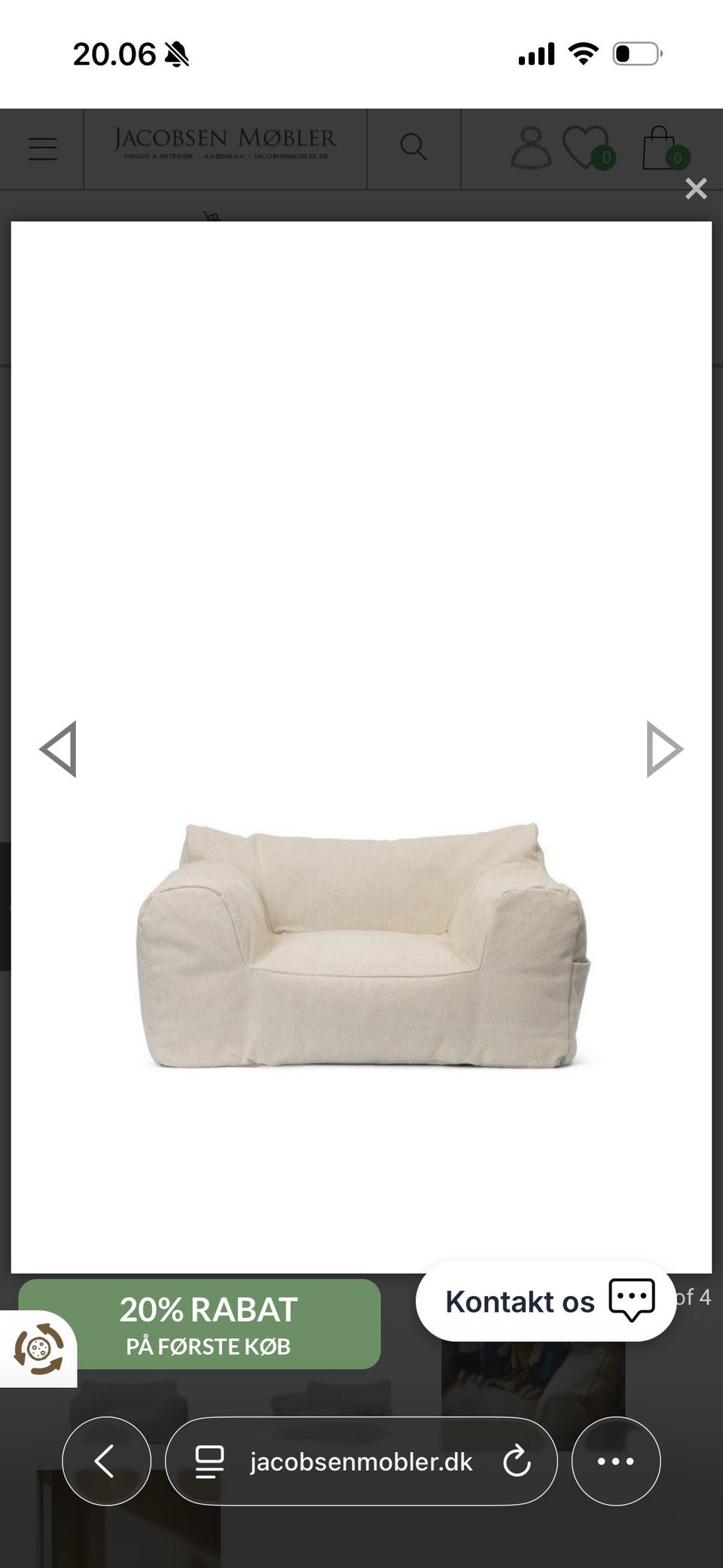Show the previous product image
This screenshot has height=1568, width=723.
(x=59, y=749)
